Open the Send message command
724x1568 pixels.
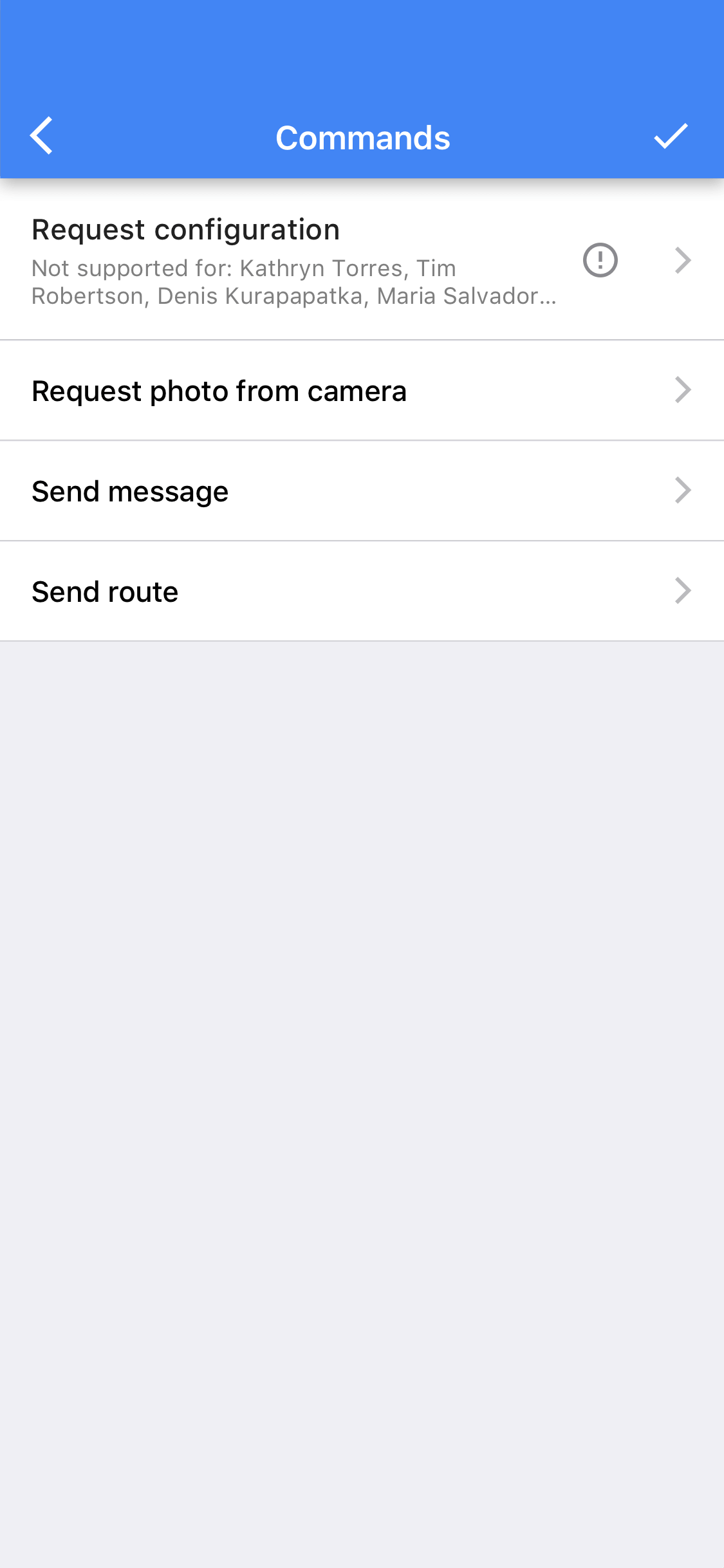pyautogui.click(x=360, y=491)
